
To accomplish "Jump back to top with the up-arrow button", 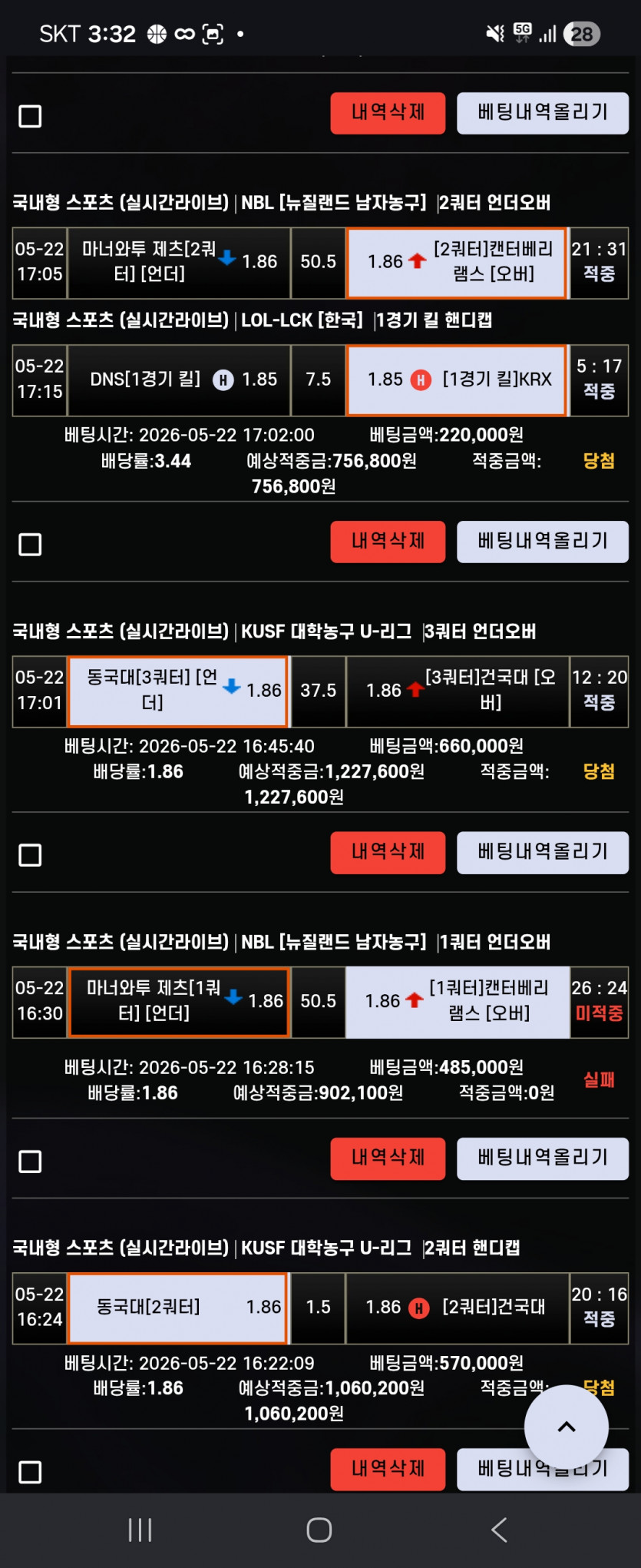I will pyautogui.click(x=567, y=1427).
